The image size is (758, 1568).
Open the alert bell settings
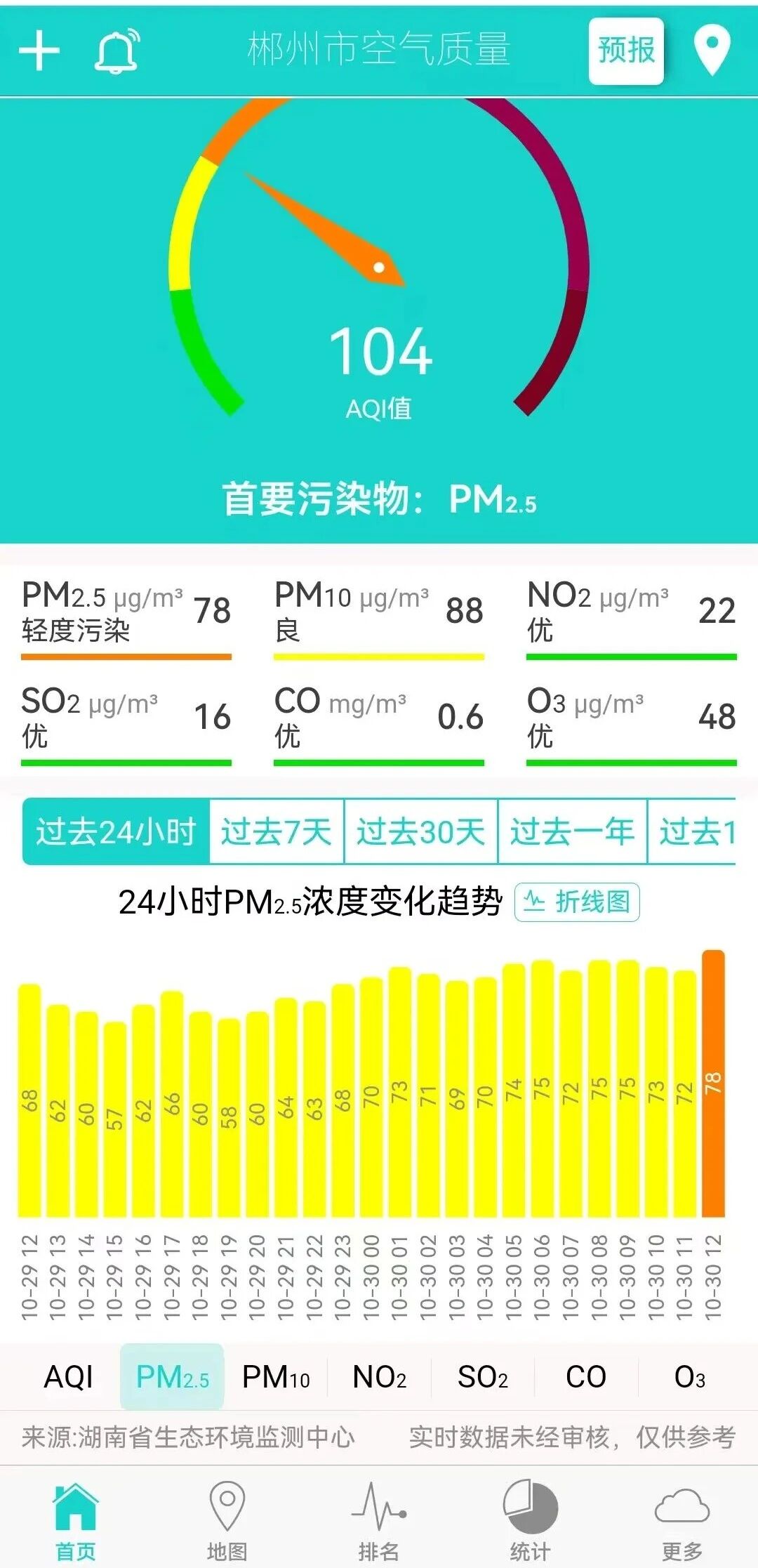(117, 51)
